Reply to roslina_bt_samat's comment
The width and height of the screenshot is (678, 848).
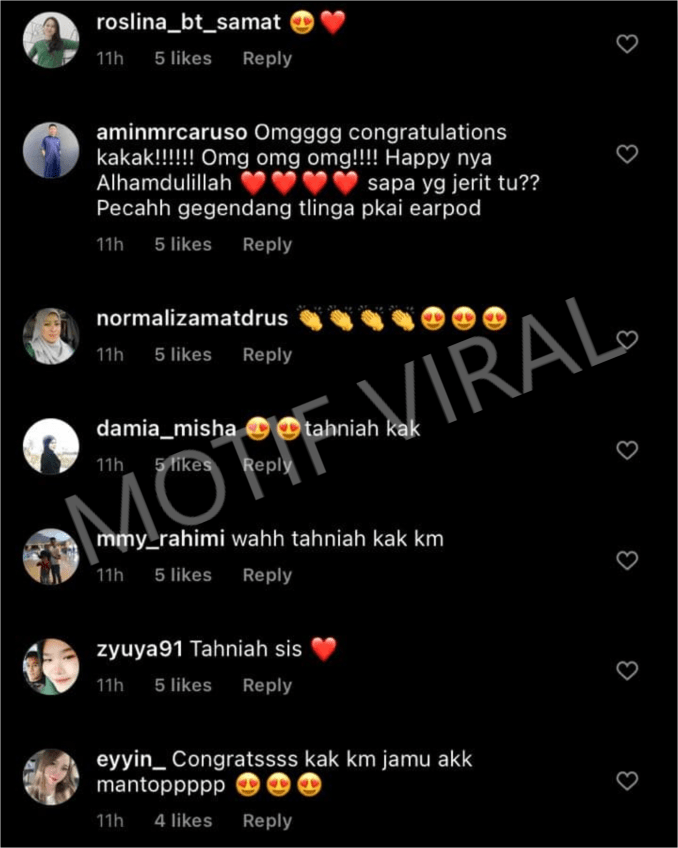tap(267, 59)
